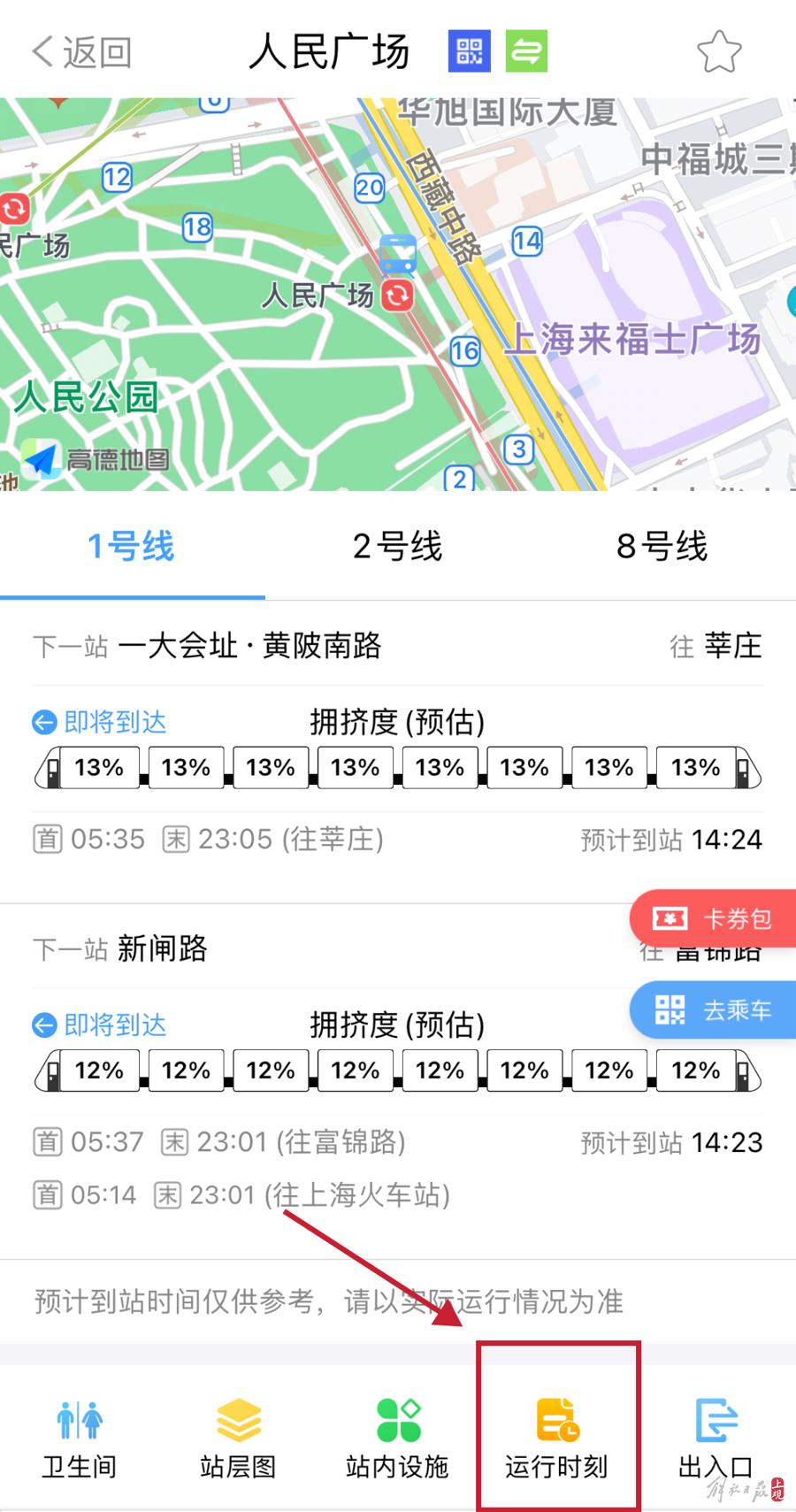Open the 卡券包 floating button
This screenshot has width=796, height=1512.
pyautogui.click(x=714, y=918)
